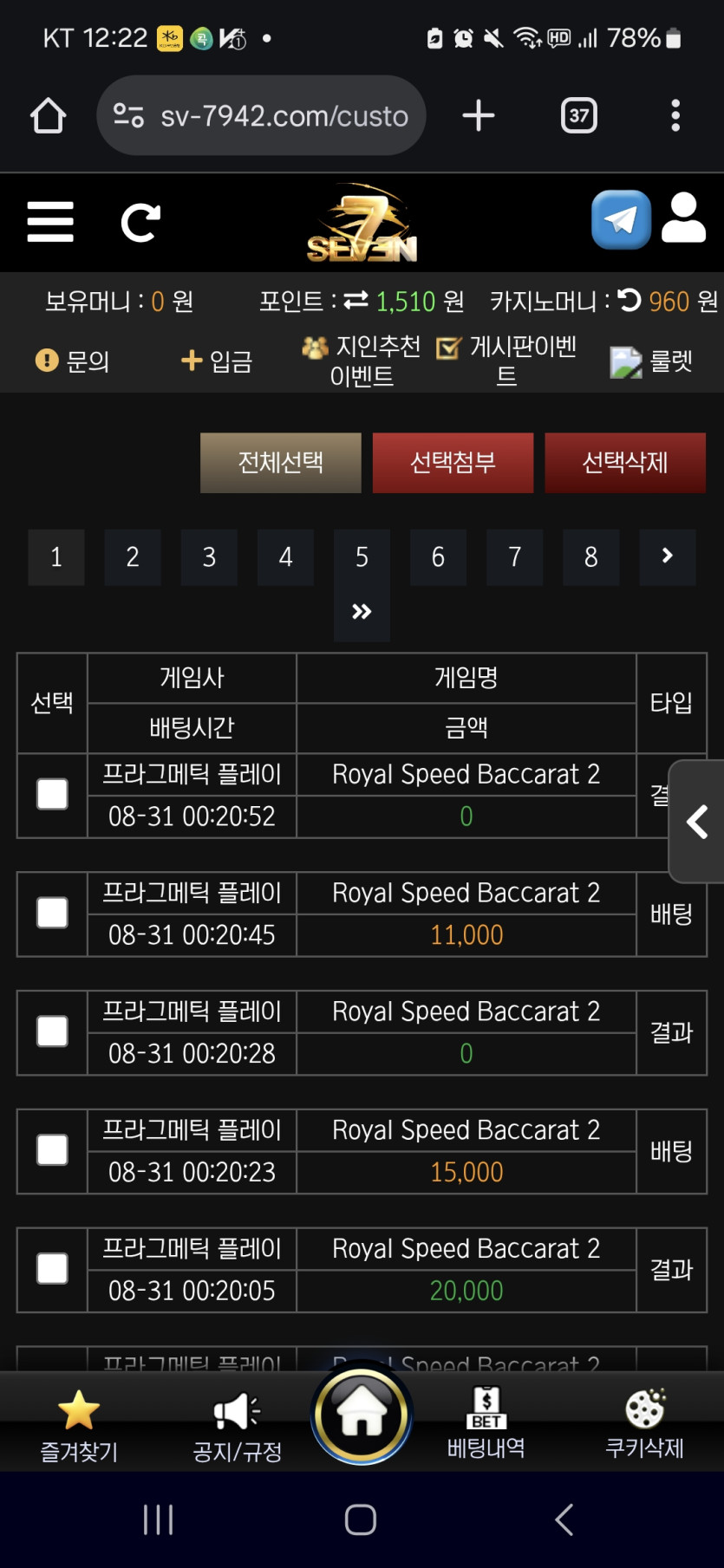Viewport: 724px width, 1568px height.
Task: Open the user profile icon
Action: pos(684,218)
